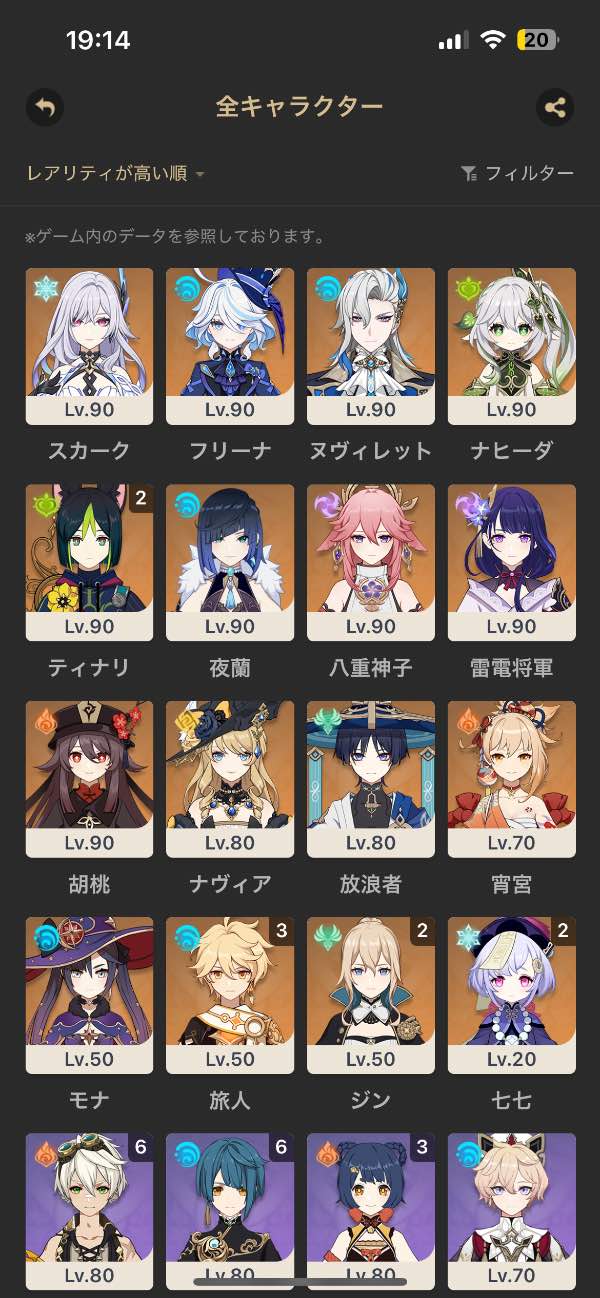Select the ジン character card
The width and height of the screenshot is (600, 1298).
coord(371,994)
